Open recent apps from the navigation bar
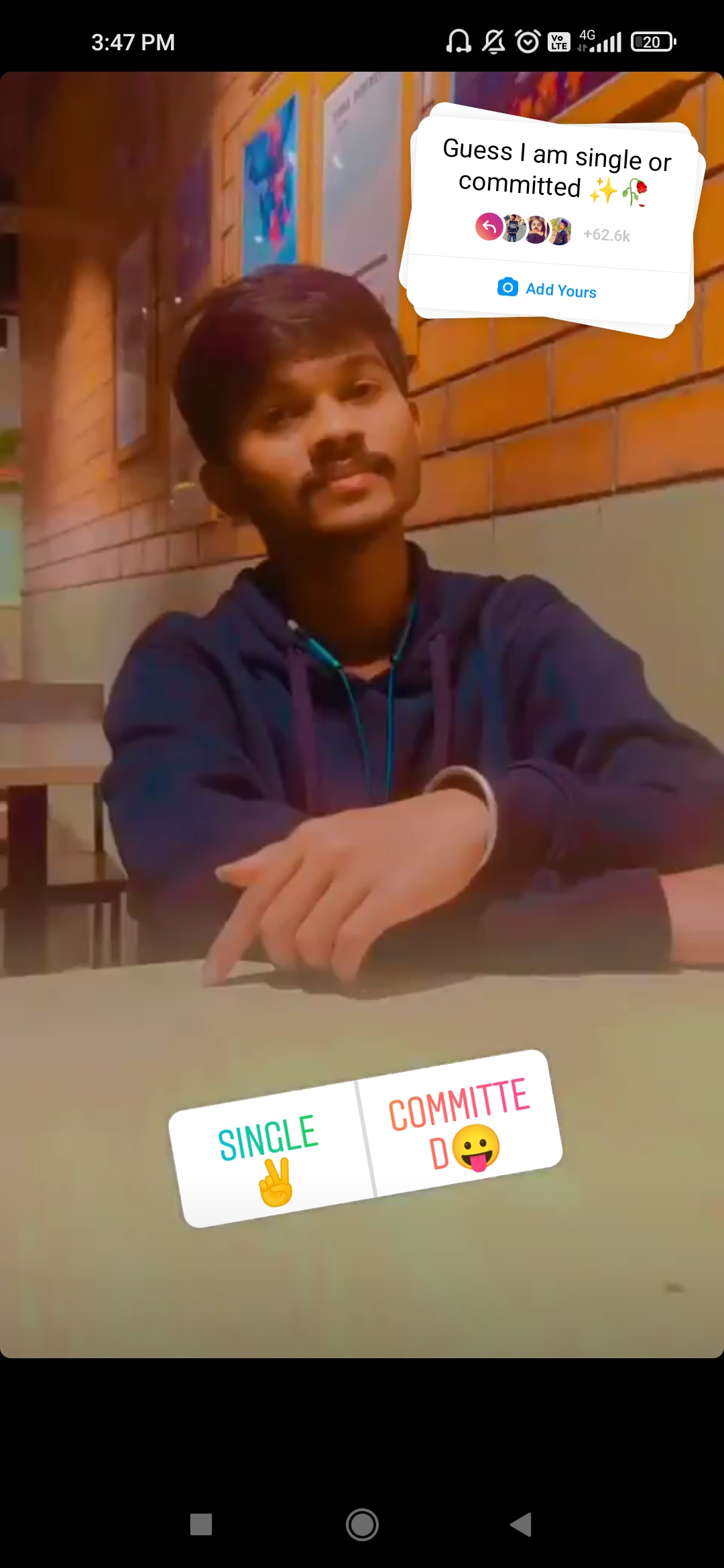This screenshot has width=724, height=1568. coord(201,1524)
